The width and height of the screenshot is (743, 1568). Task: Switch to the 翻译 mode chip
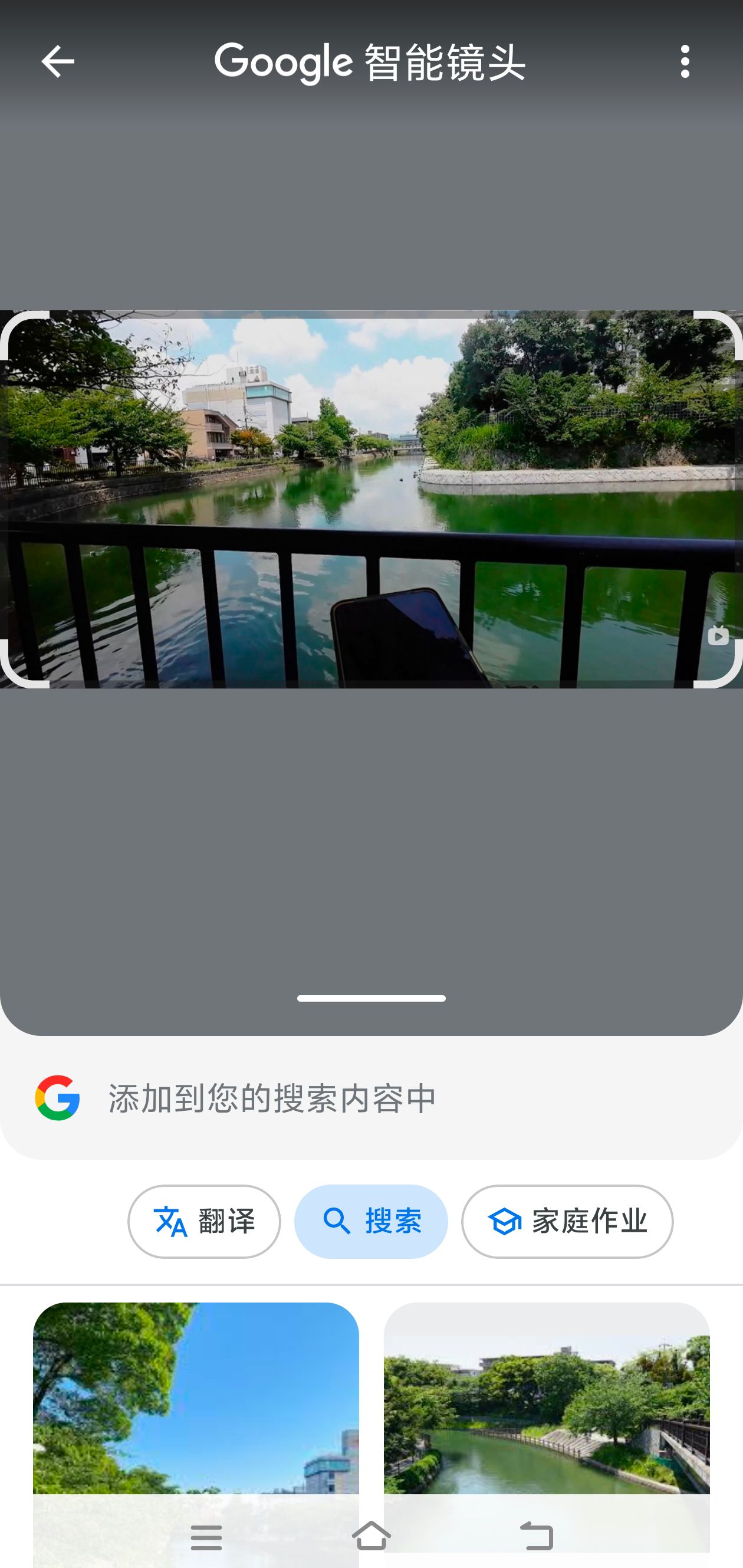204,1221
